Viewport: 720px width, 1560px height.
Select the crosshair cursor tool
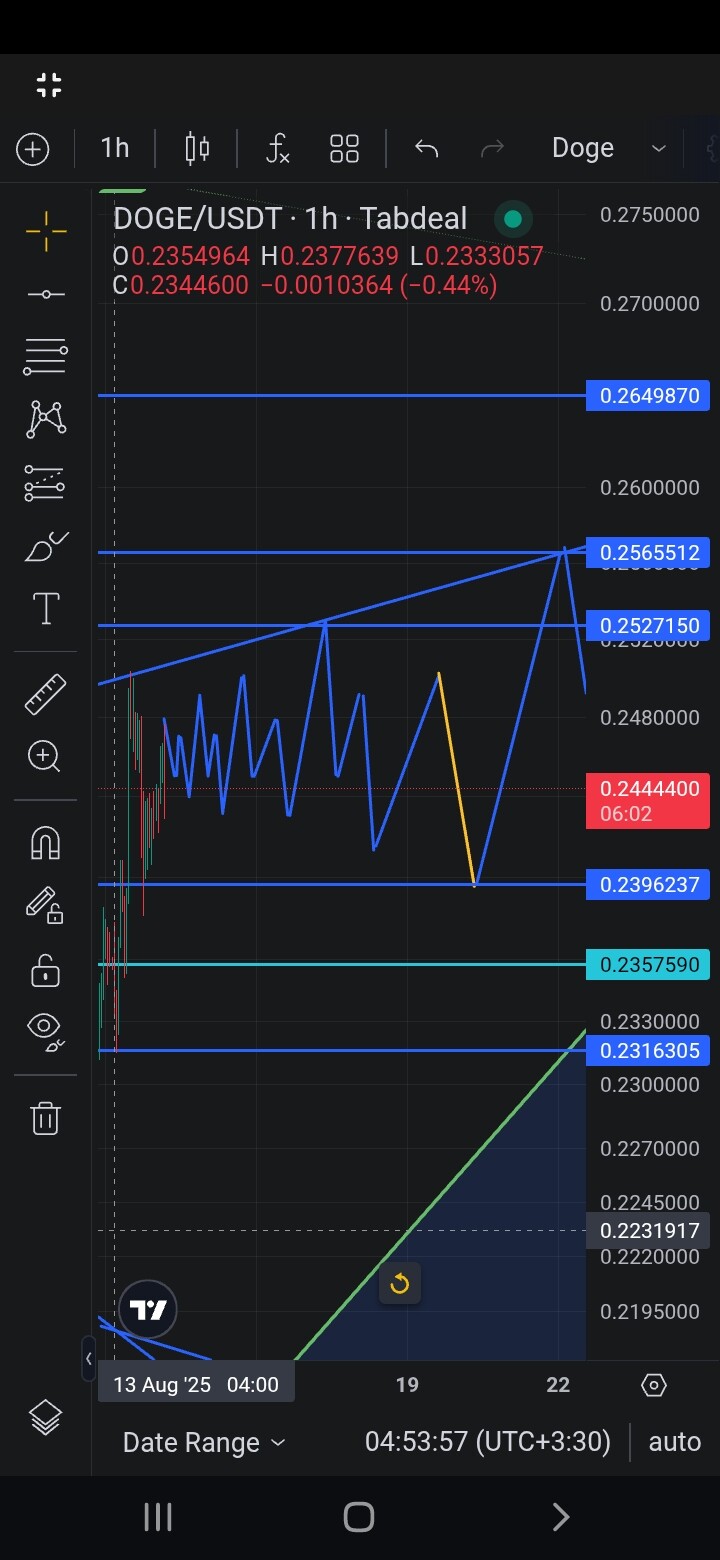coord(46,231)
